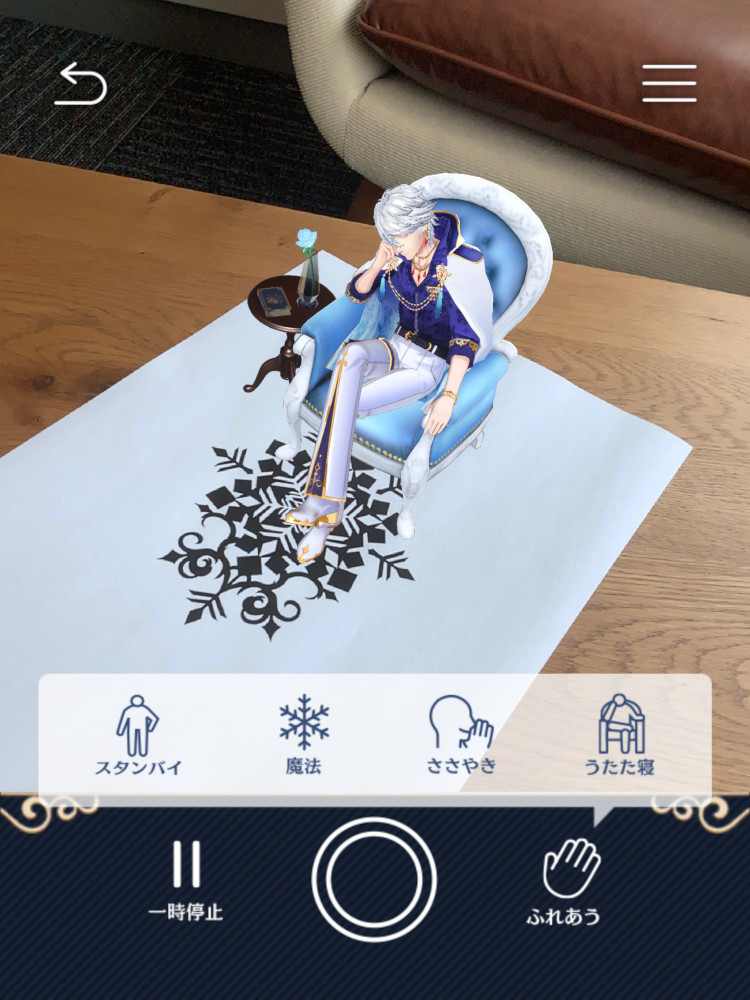Go back with the return arrow
This screenshot has height=1000, width=750.
(x=81, y=84)
